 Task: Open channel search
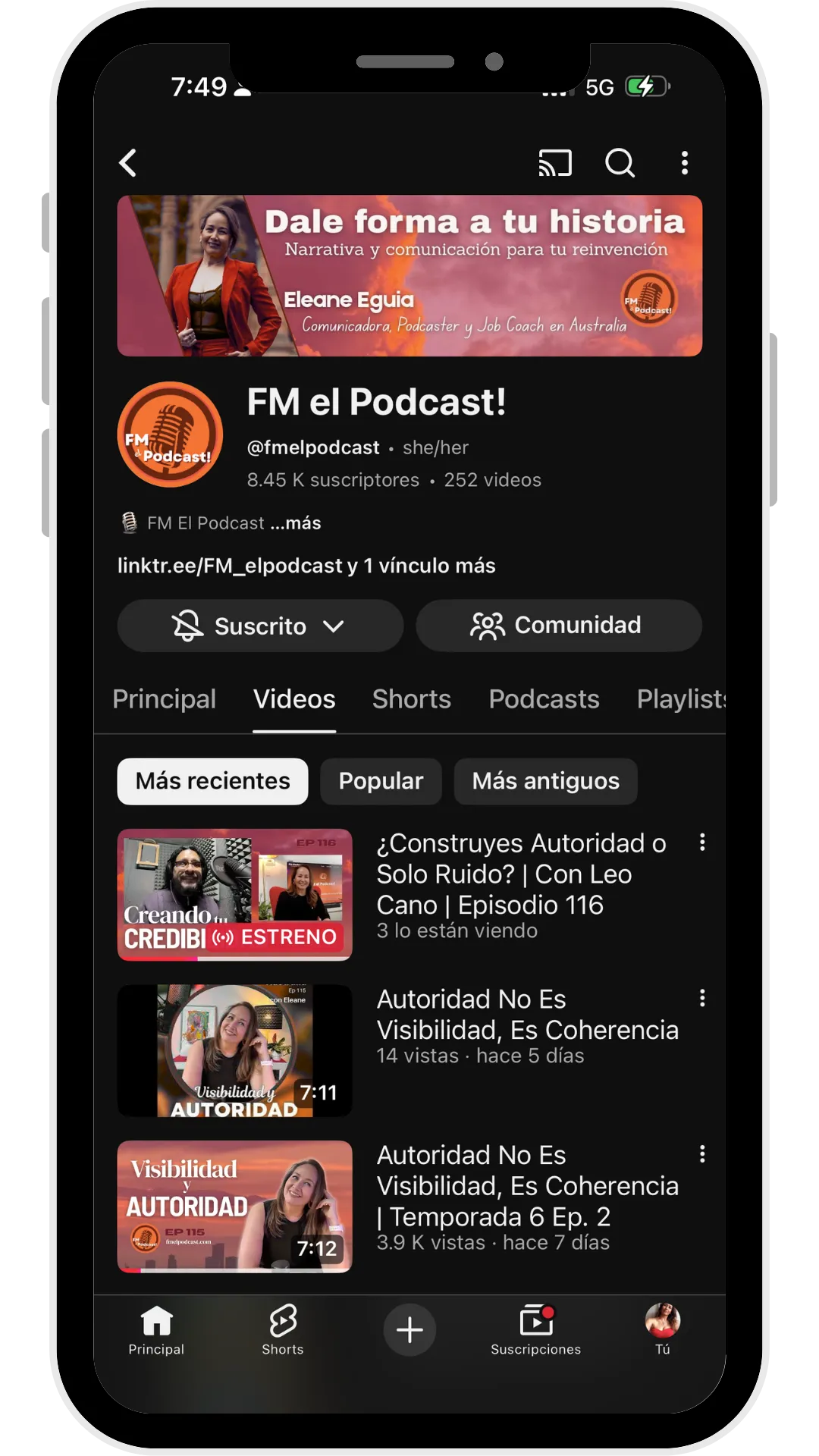tap(620, 163)
